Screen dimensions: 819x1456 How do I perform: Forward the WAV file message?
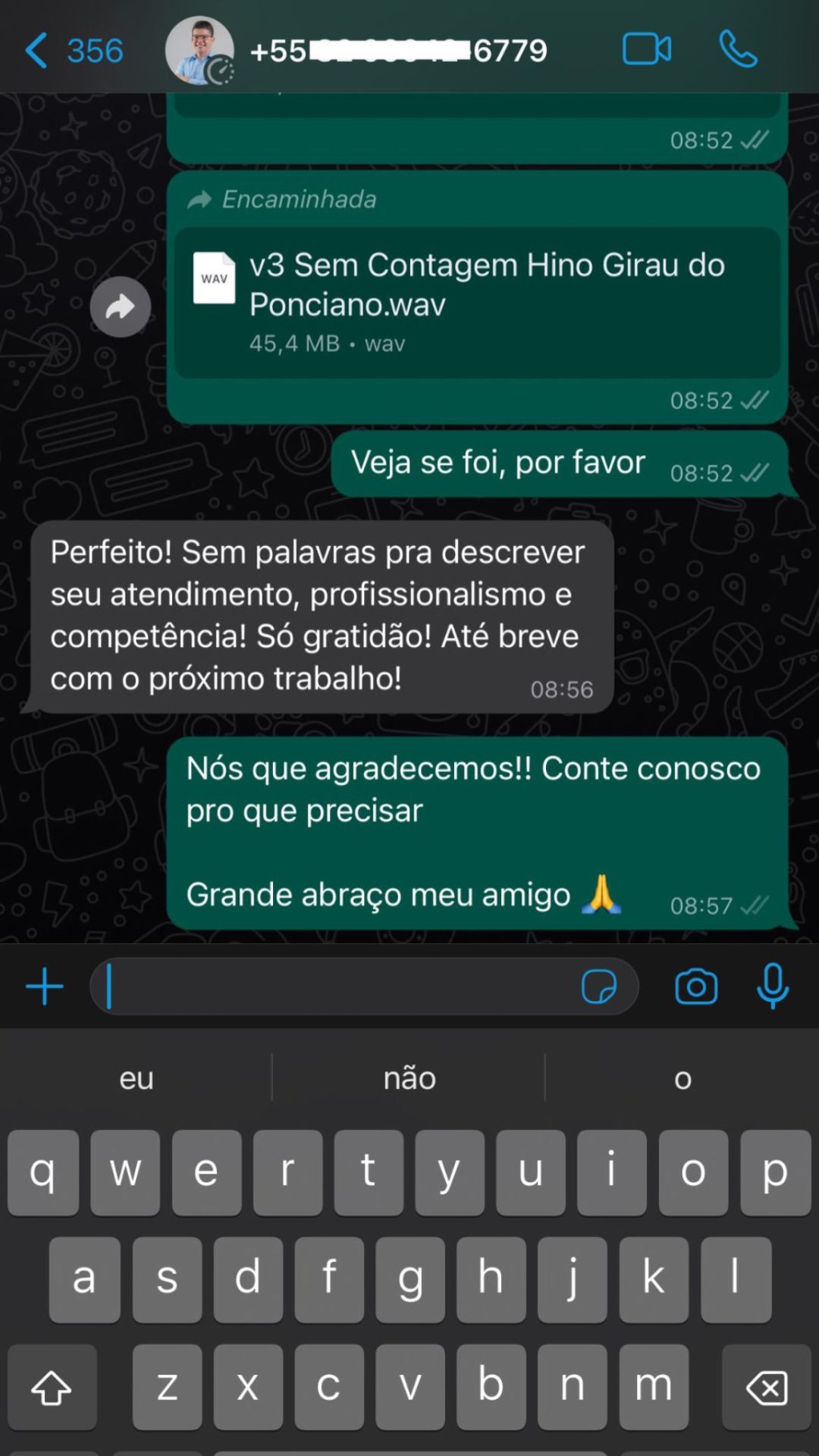click(x=120, y=307)
